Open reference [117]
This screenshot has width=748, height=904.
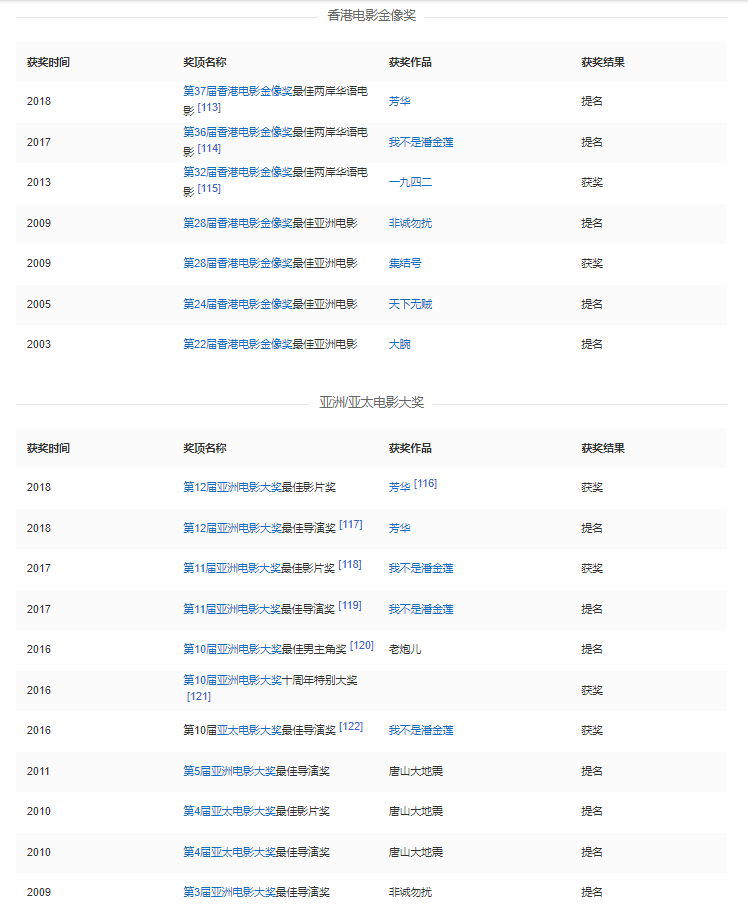click(350, 525)
